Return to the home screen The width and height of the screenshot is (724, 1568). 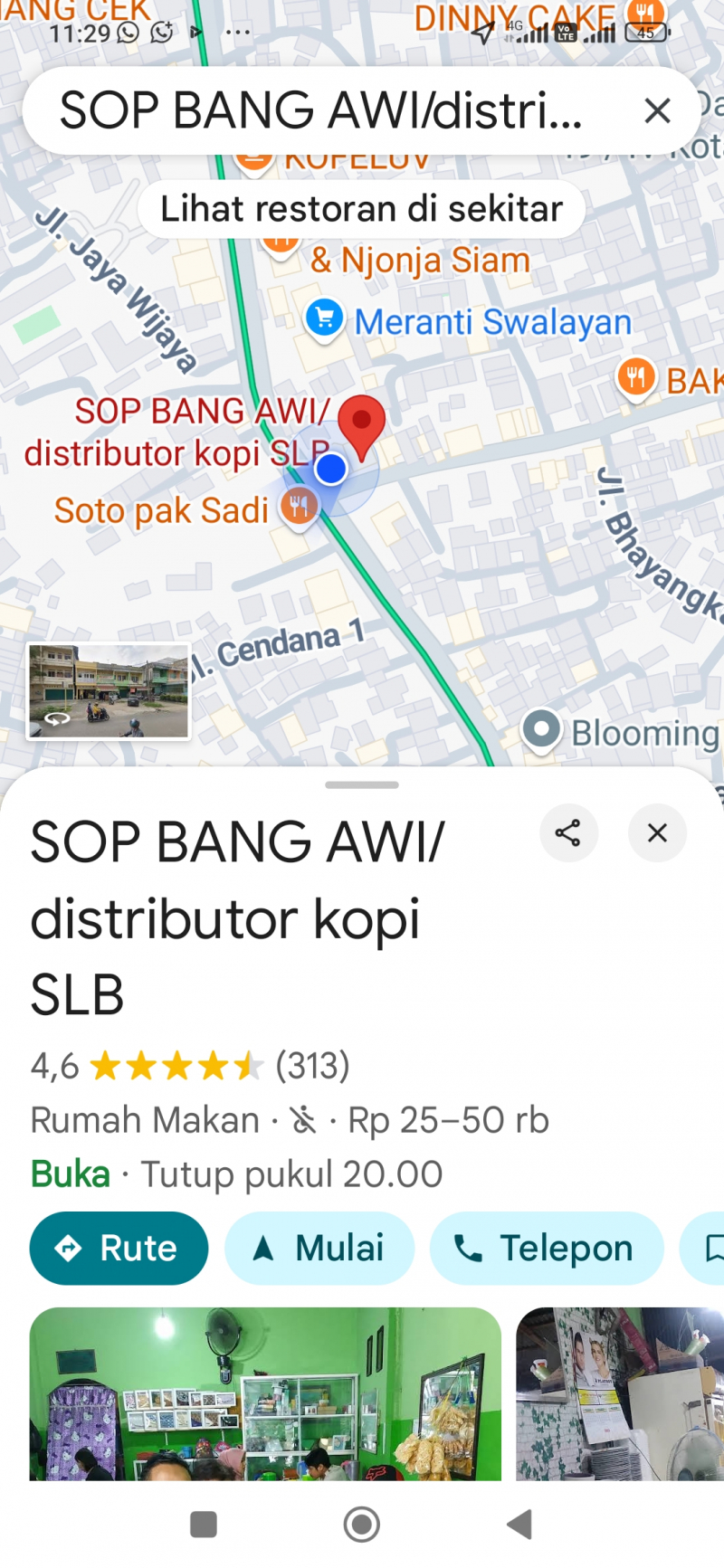point(362,1525)
